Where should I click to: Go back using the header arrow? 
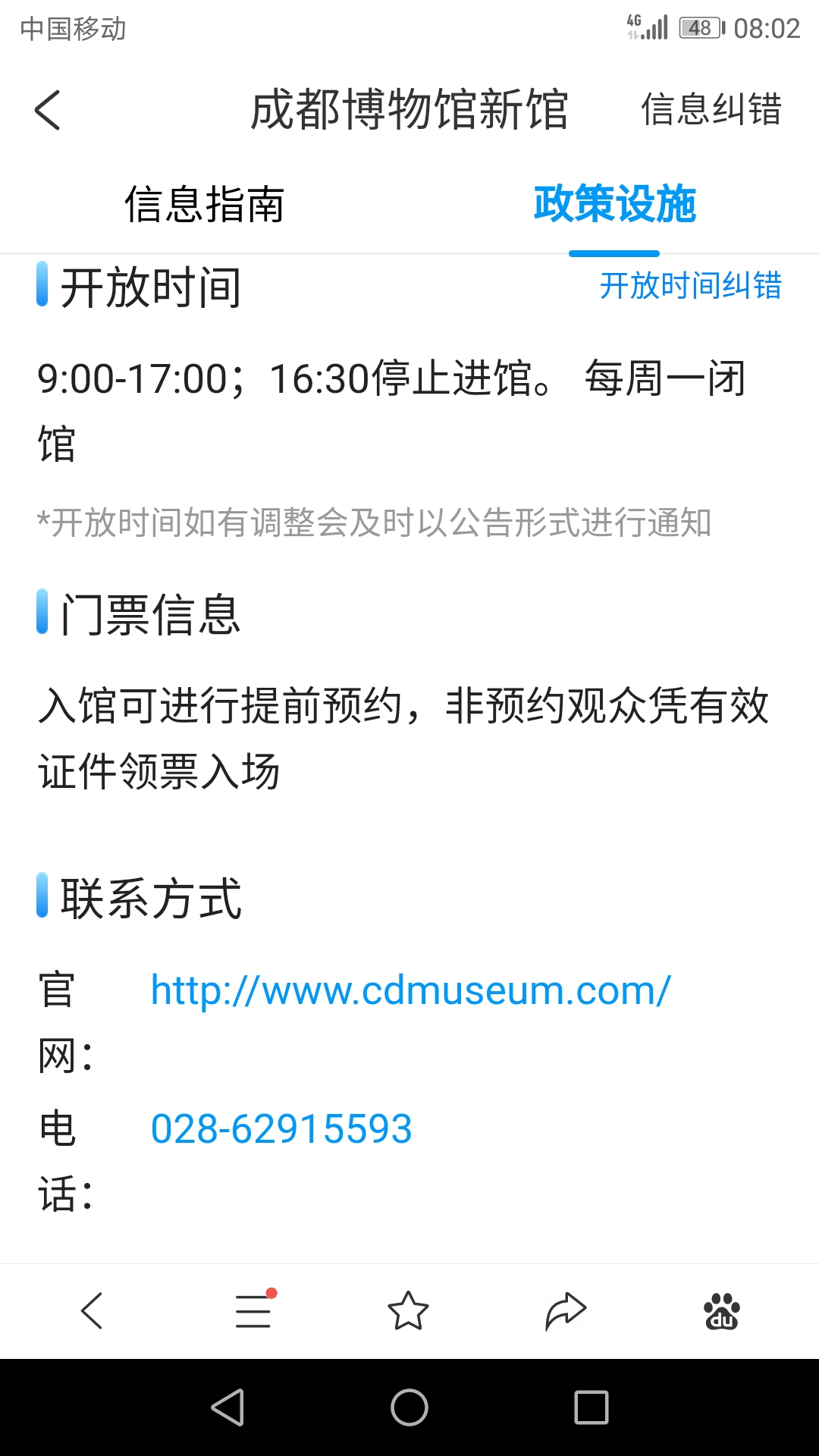pyautogui.click(x=48, y=110)
